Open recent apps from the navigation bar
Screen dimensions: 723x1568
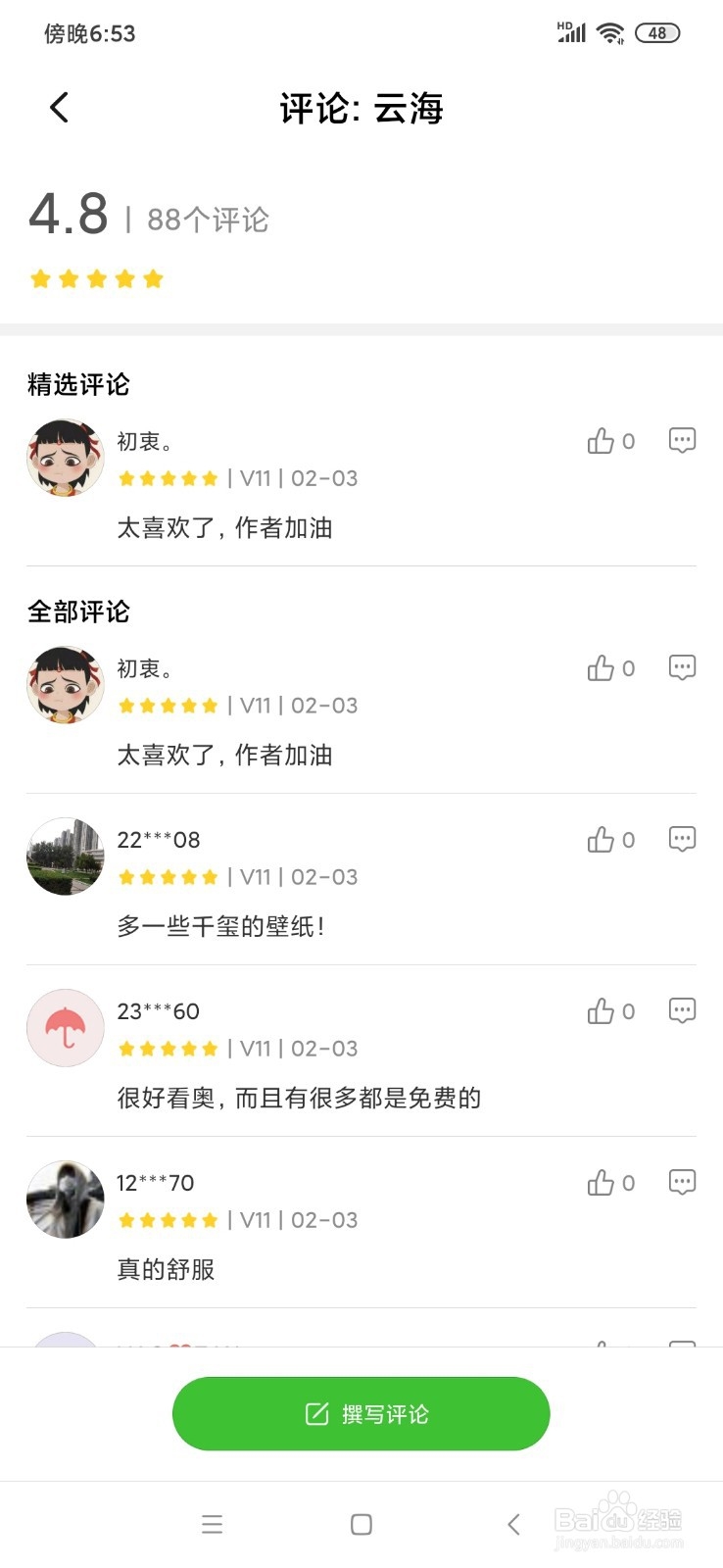212,1524
